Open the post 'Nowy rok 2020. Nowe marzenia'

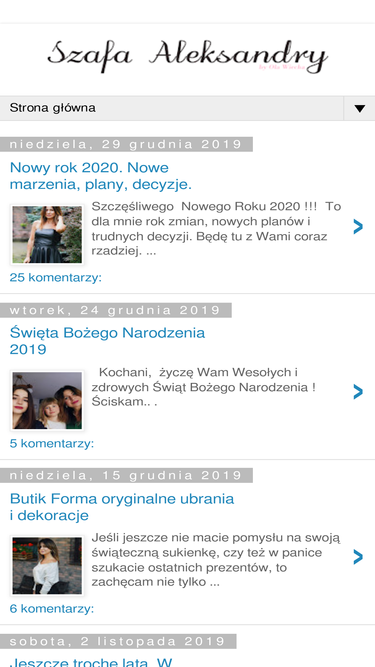click(100, 176)
